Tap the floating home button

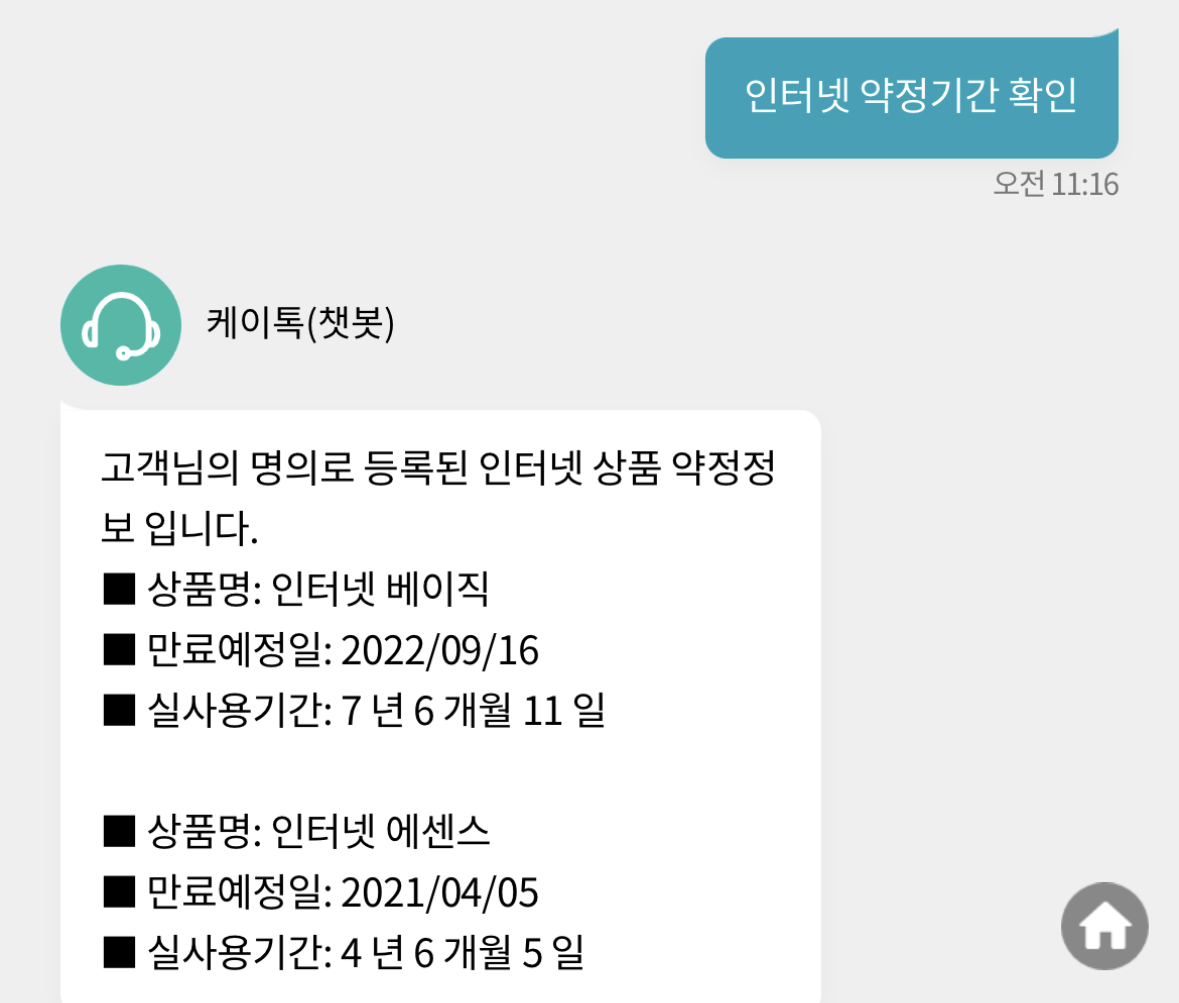(1104, 926)
